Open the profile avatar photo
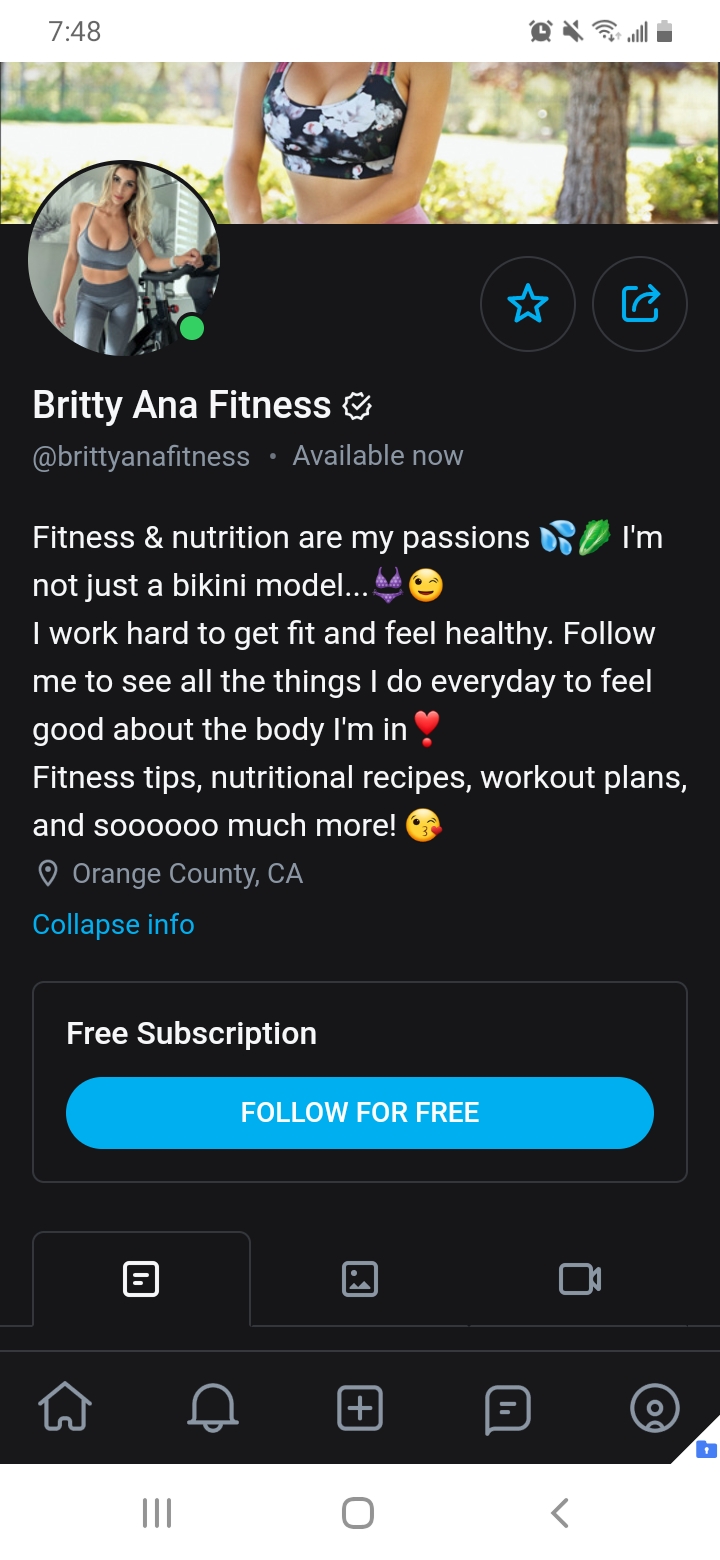Screen dimensions: 720x1560 click(124, 258)
